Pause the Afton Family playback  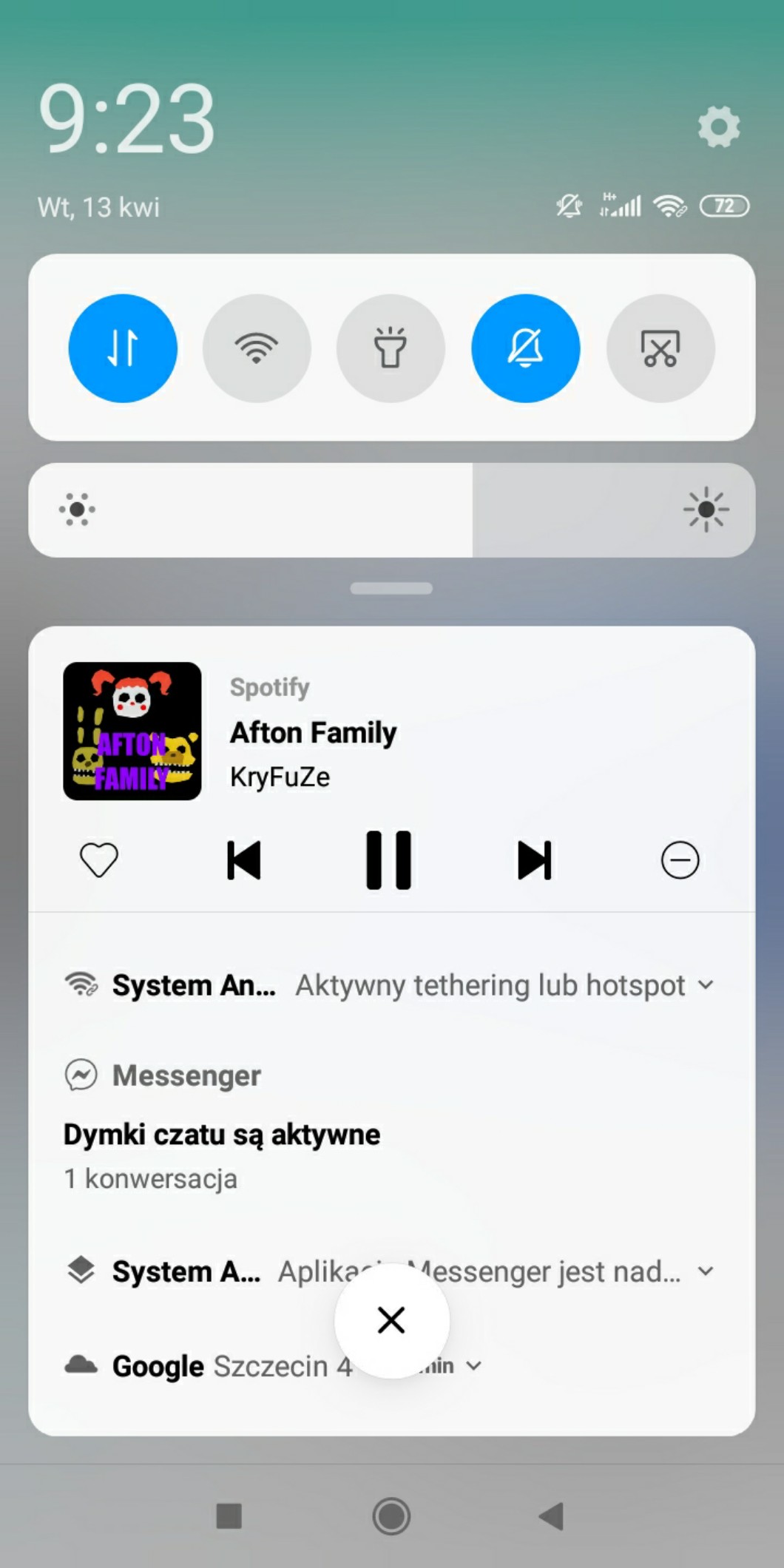coord(389,860)
